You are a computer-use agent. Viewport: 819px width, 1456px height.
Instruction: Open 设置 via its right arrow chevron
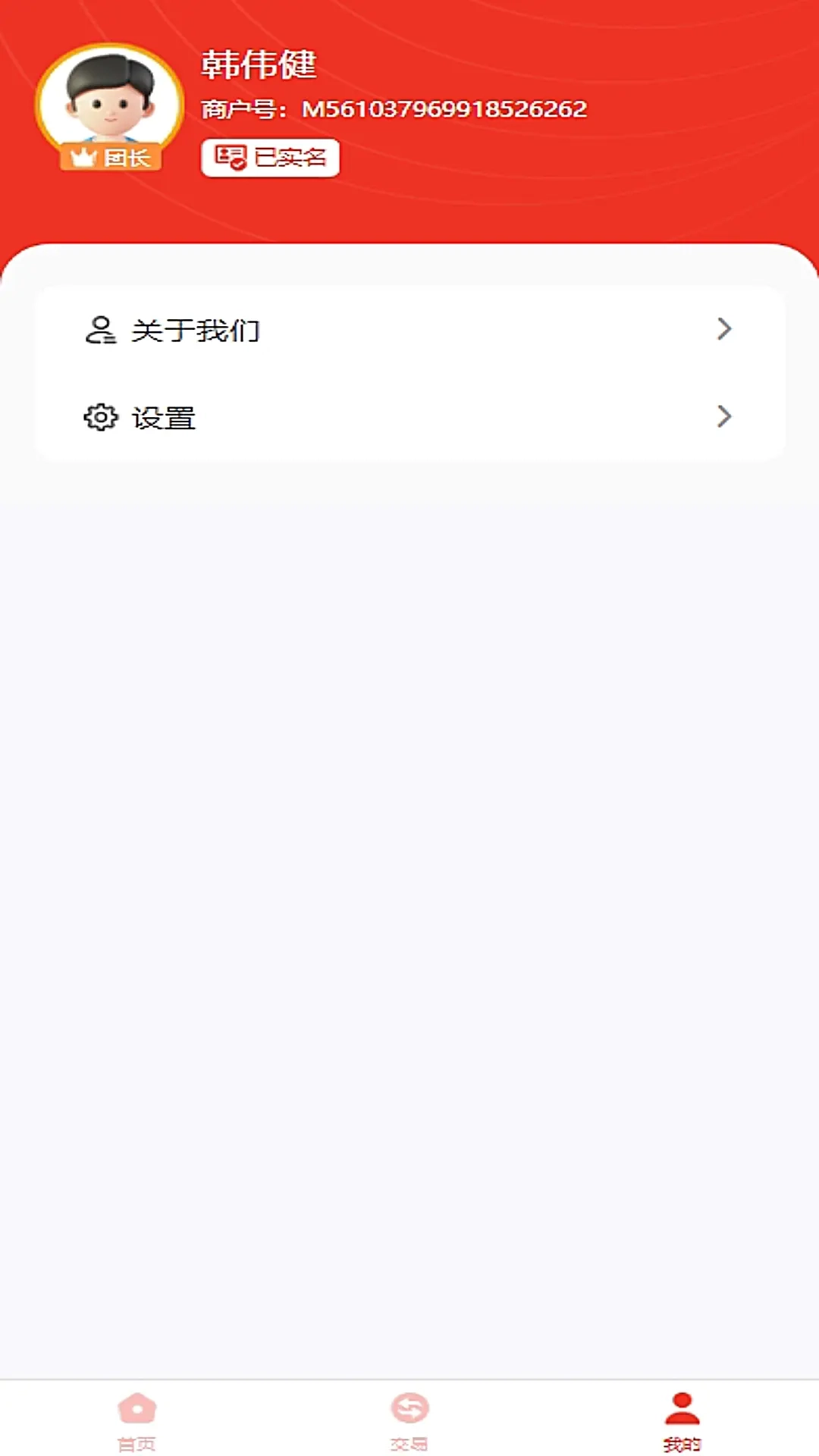click(726, 417)
